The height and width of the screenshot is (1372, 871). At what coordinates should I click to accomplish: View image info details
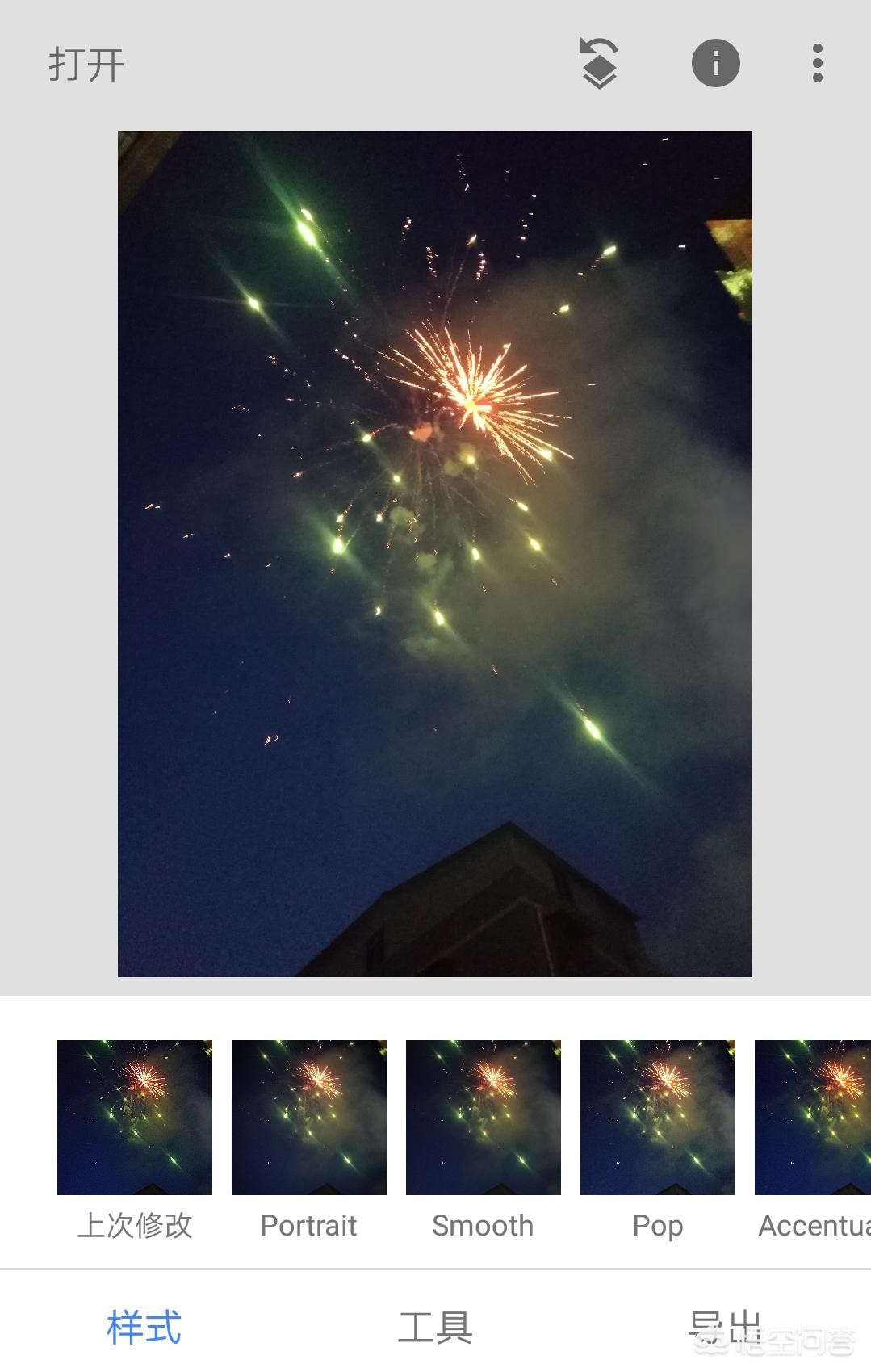tap(715, 63)
